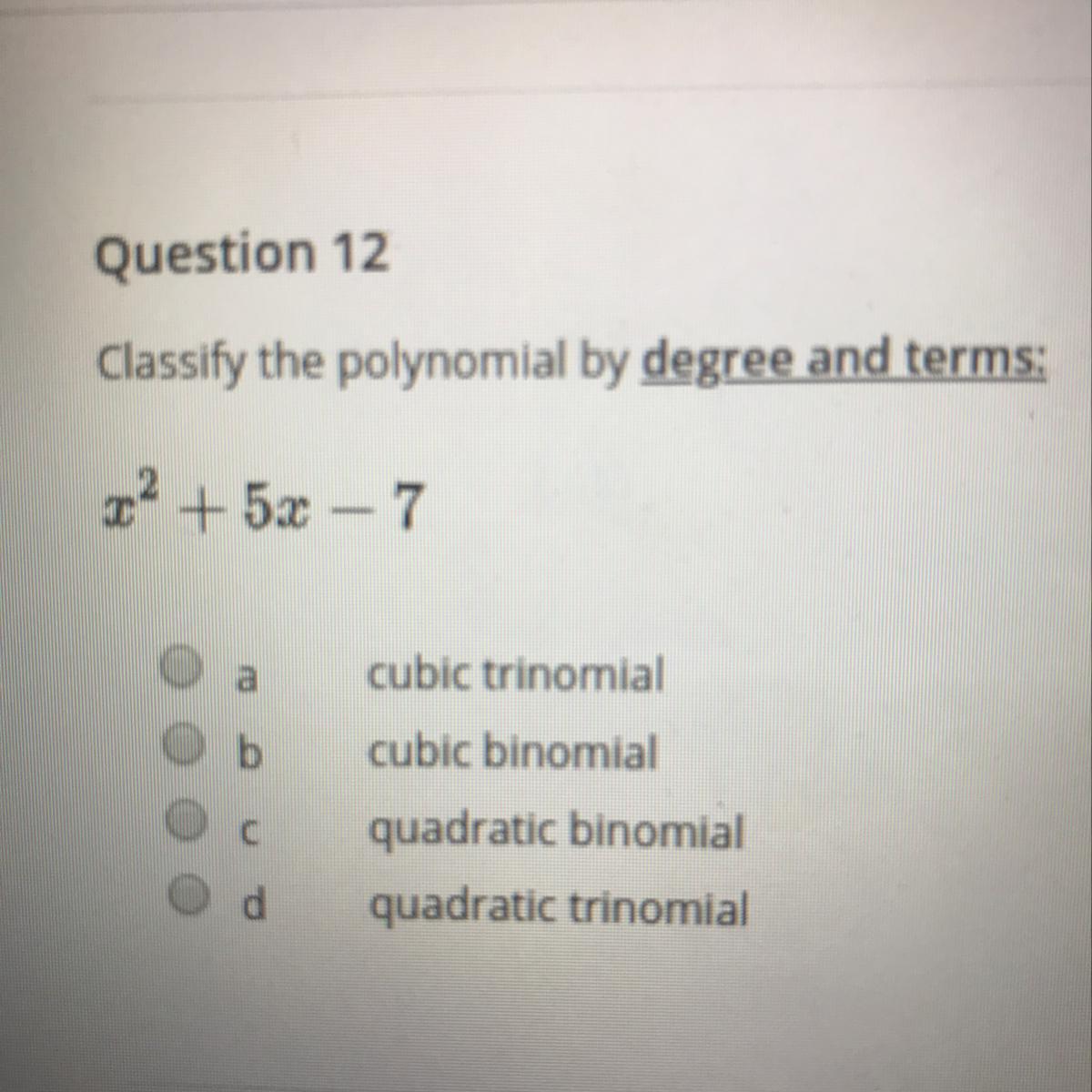The width and height of the screenshot is (1092, 1092).
Task: Pick option c, quadratic binomial
Action: [x=187, y=820]
